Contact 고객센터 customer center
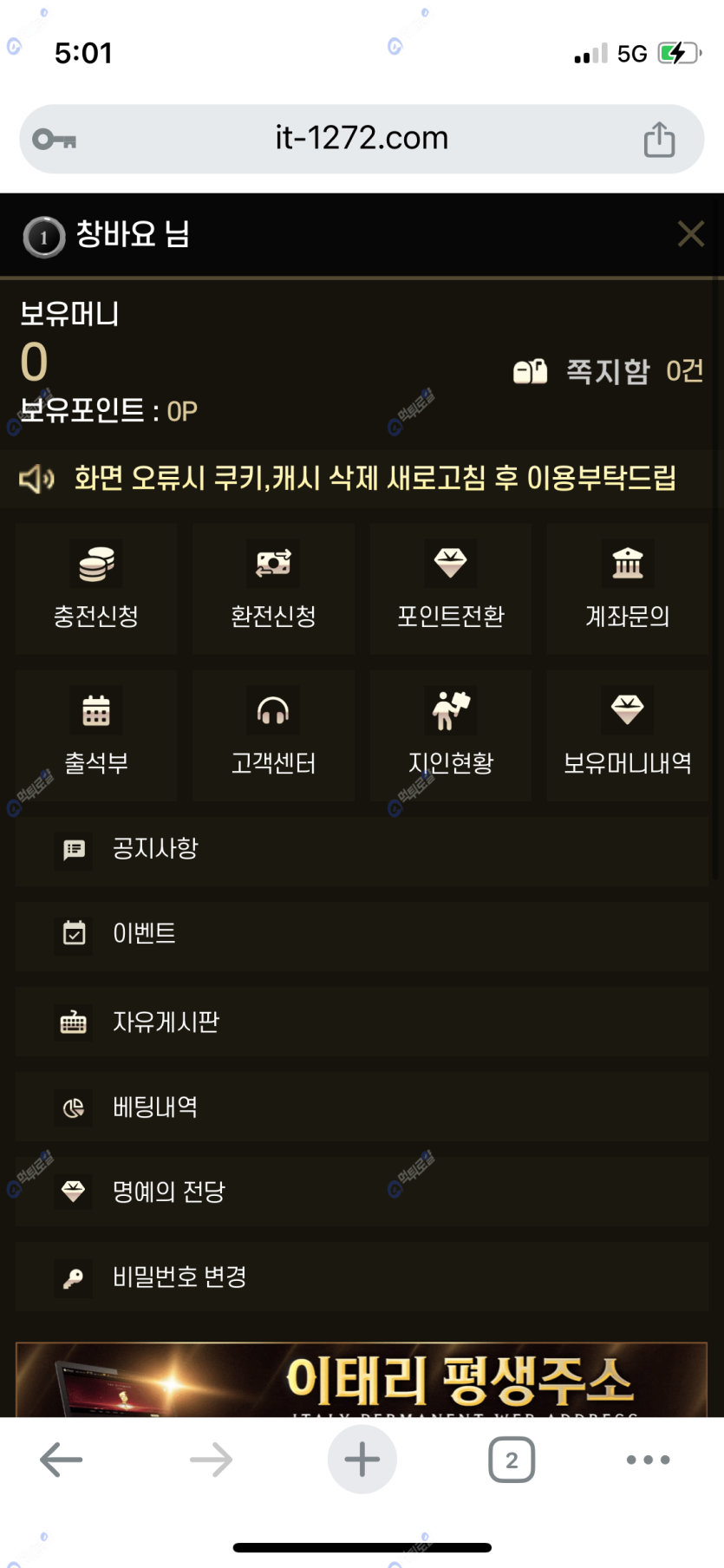The width and height of the screenshot is (724, 1568). (273, 735)
